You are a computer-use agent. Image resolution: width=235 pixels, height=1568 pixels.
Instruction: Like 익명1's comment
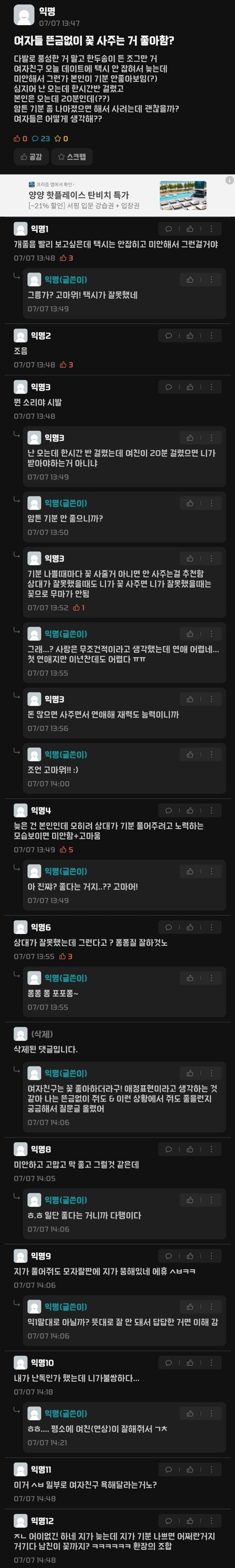pos(190,229)
